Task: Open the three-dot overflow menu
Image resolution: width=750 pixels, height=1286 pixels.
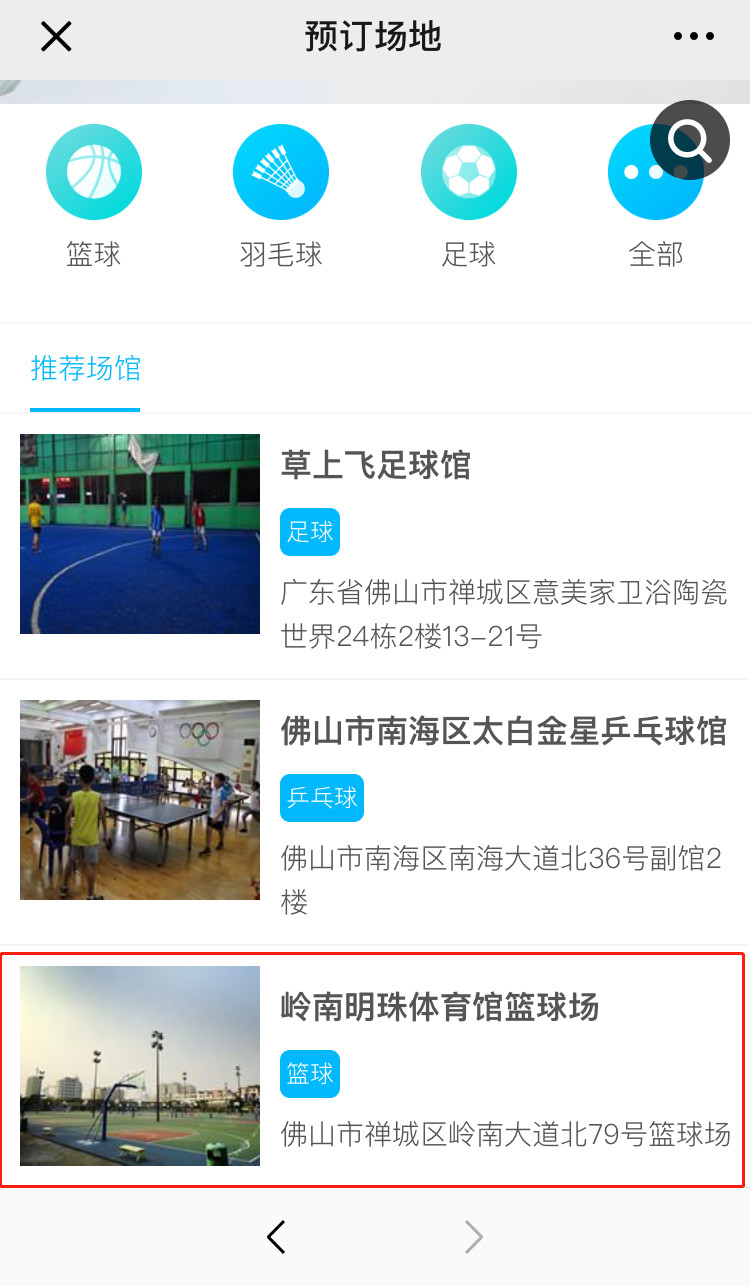Action: click(693, 37)
